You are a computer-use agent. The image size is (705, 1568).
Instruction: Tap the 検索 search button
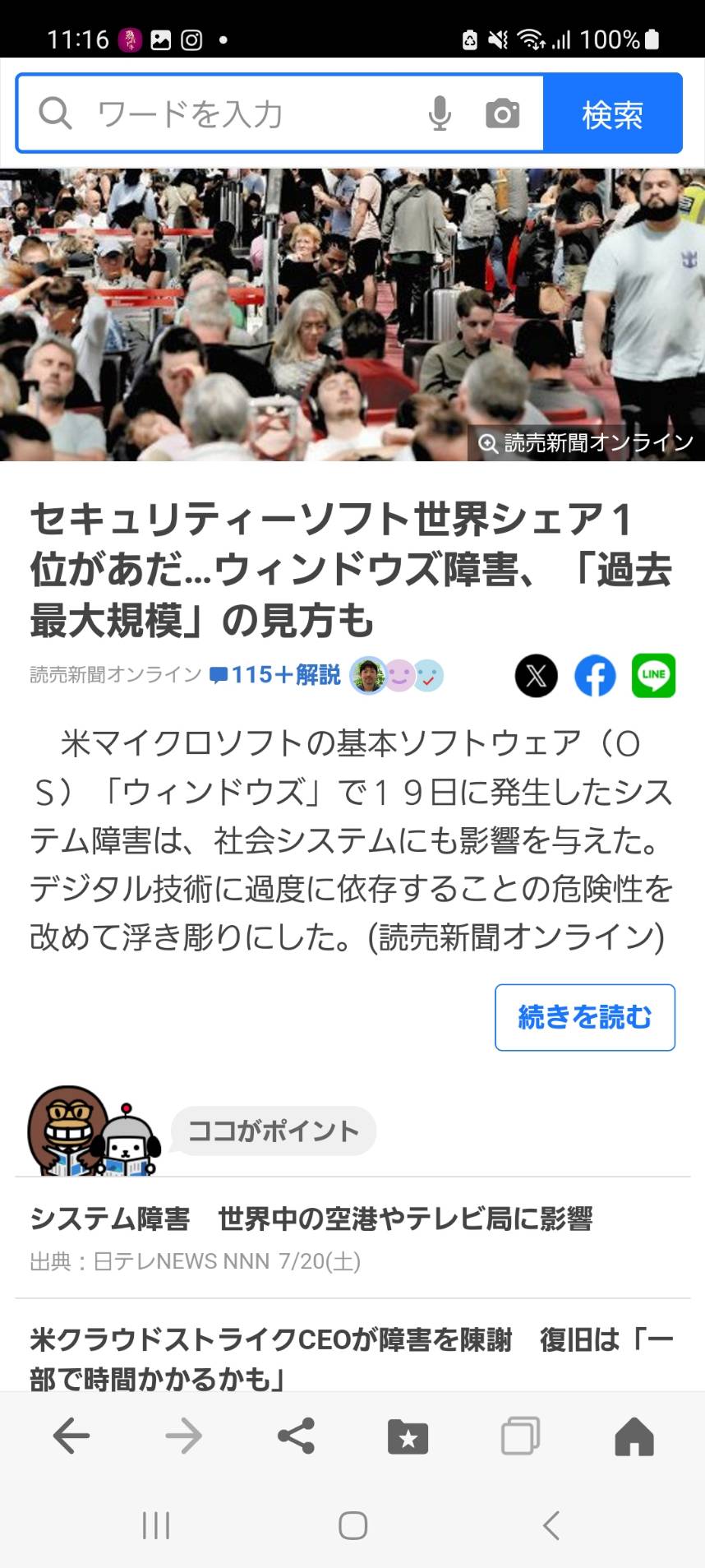tap(612, 113)
